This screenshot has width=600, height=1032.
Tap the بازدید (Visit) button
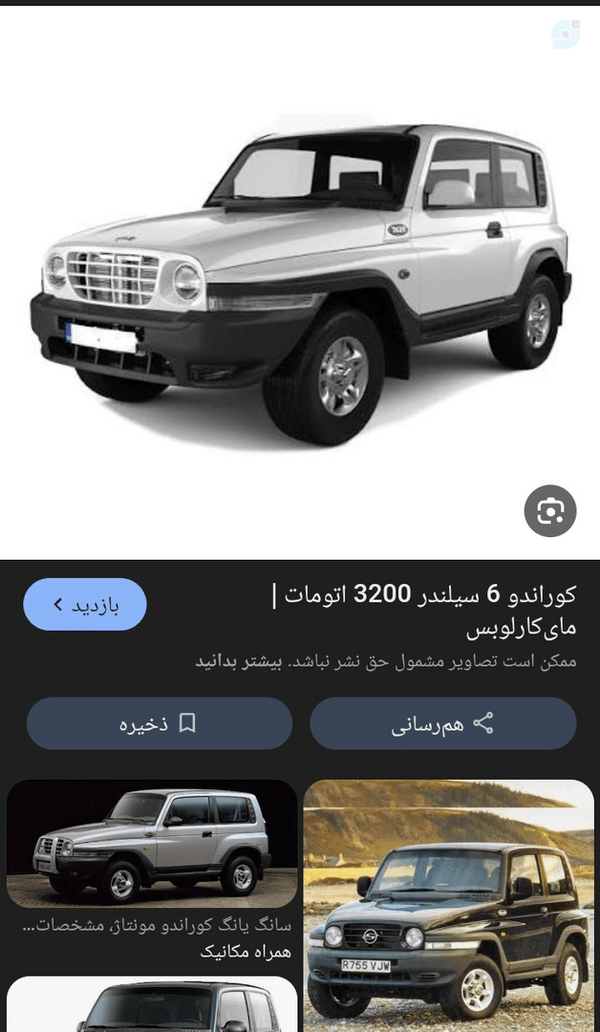click(x=85, y=604)
